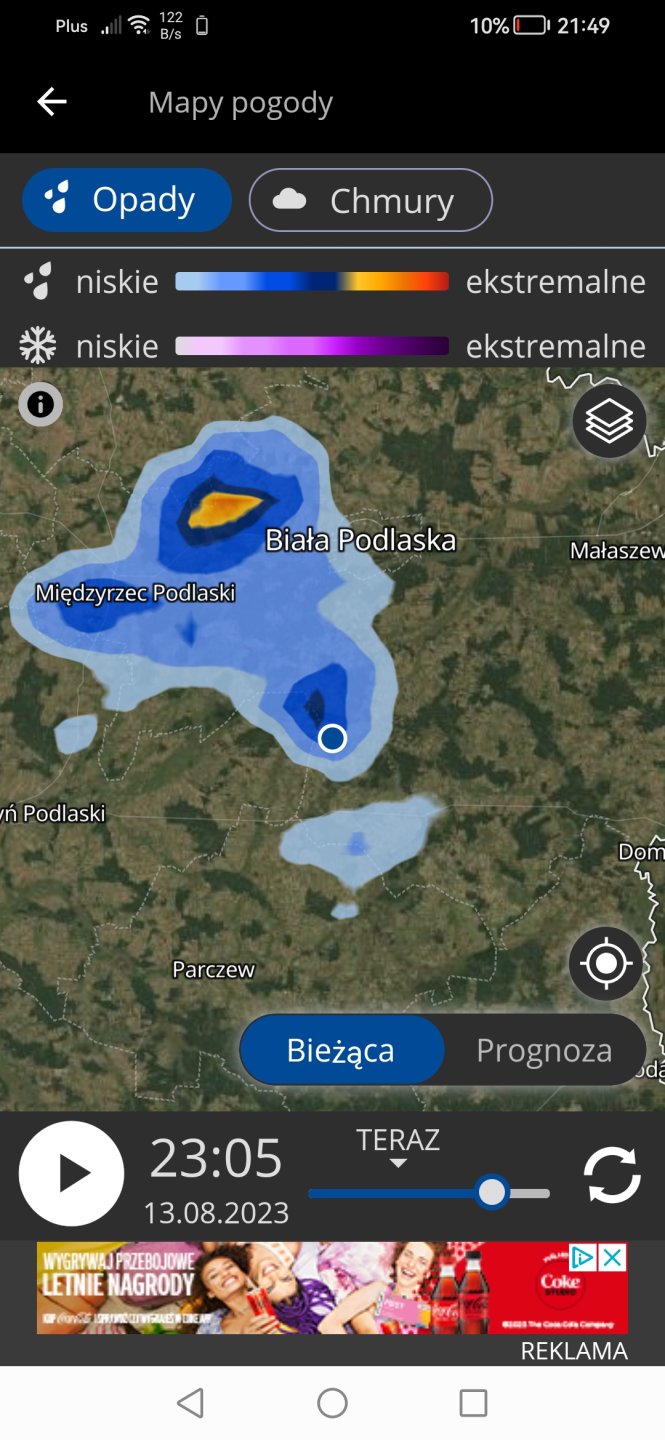Open the map layers button
The width and height of the screenshot is (665, 1440).
(x=609, y=421)
